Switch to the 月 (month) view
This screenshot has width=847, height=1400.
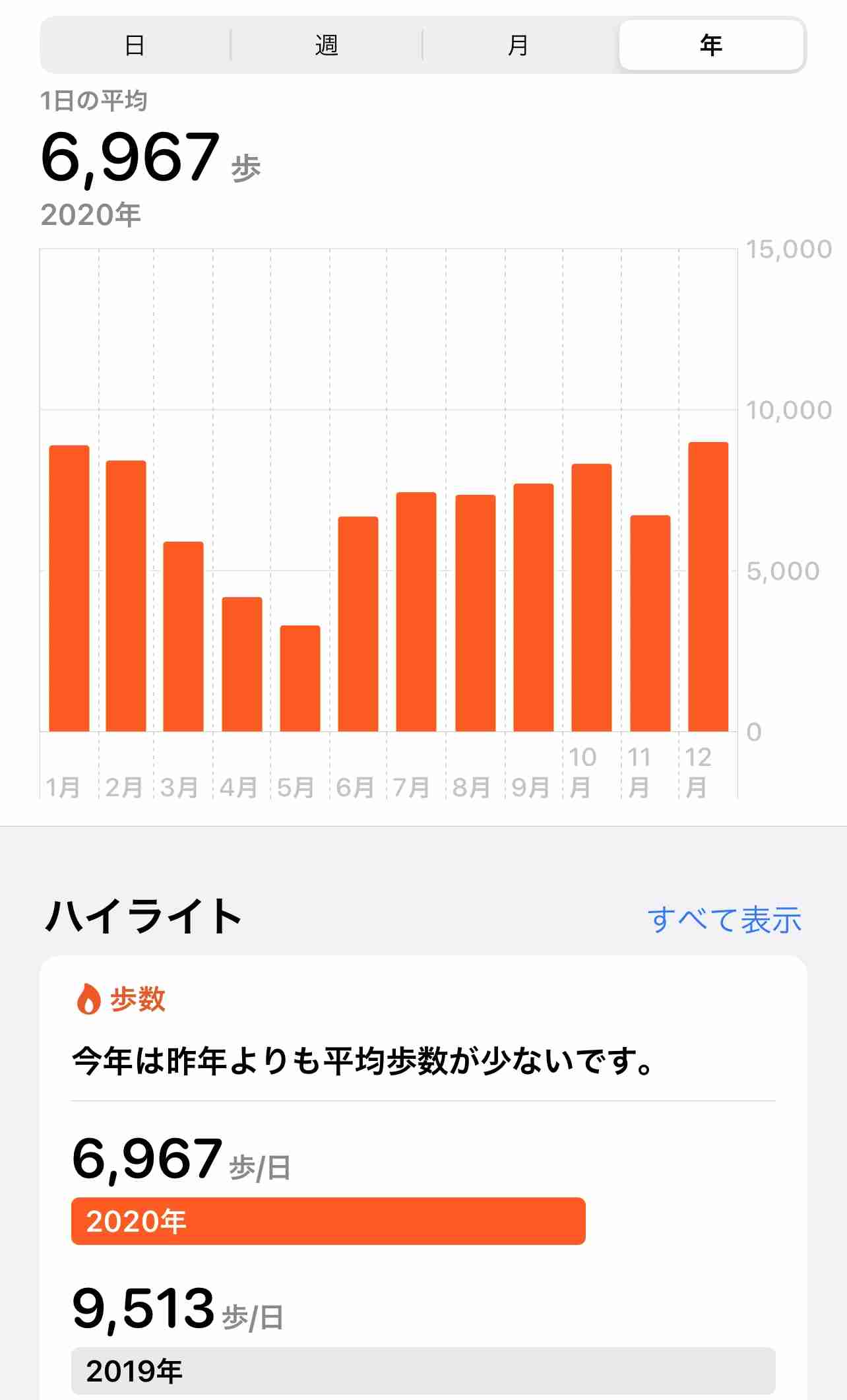(x=518, y=46)
